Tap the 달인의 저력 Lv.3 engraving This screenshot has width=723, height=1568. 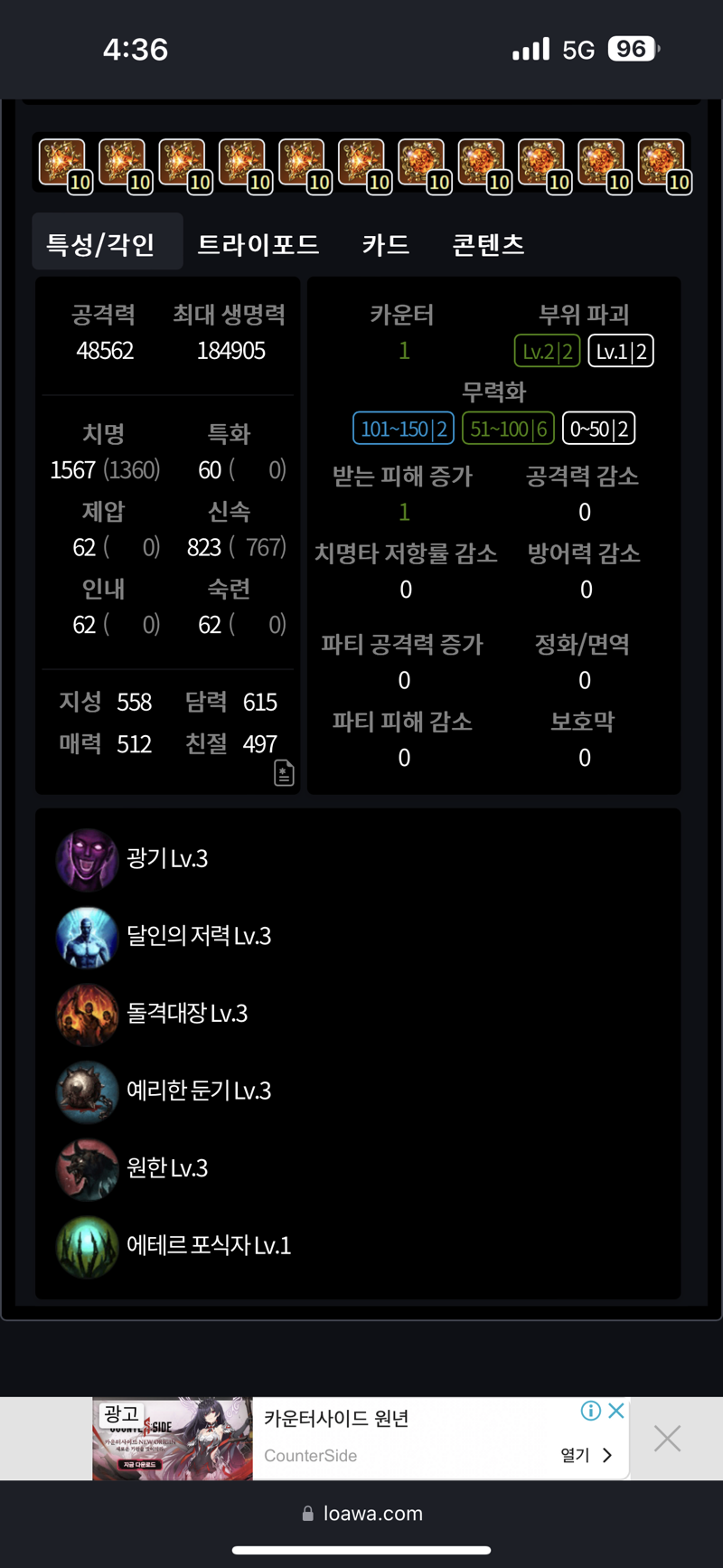199,936
